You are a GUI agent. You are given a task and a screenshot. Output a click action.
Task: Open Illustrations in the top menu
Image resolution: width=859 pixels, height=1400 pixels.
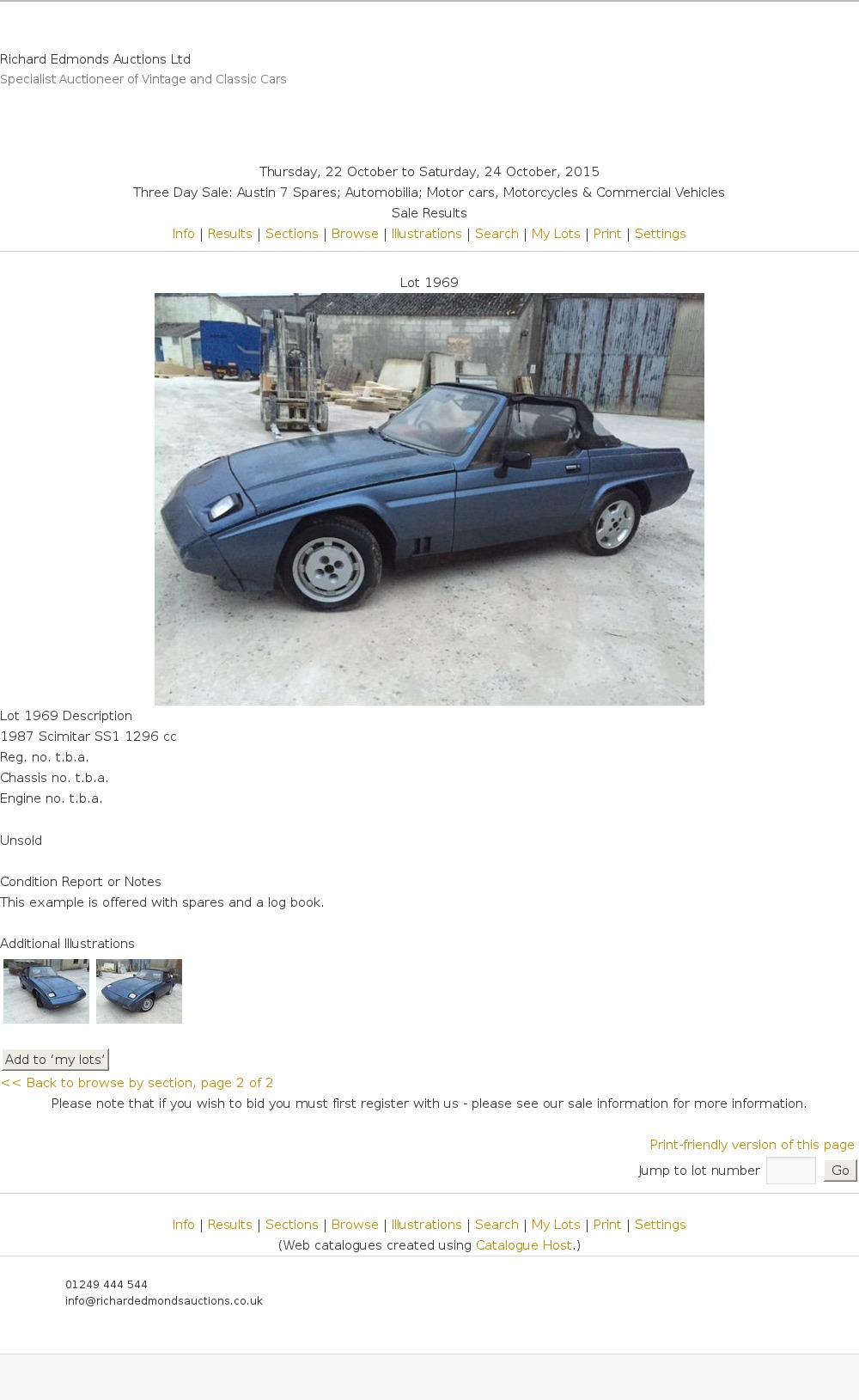tap(426, 234)
